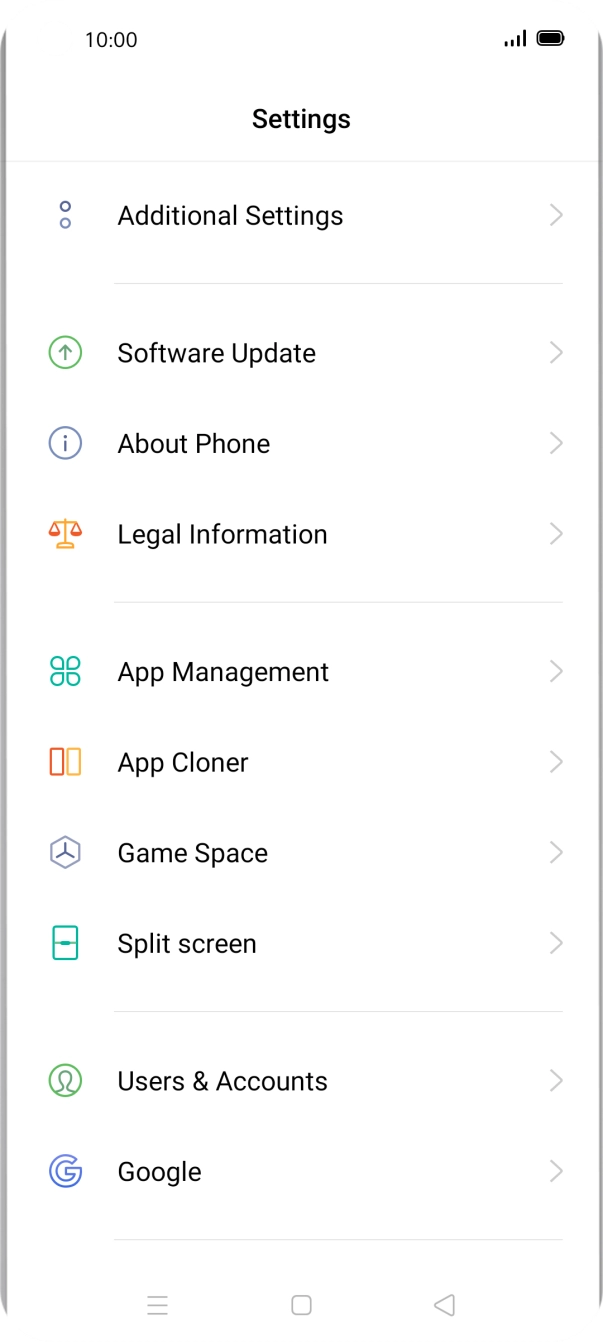Show recent apps from the navigation bar
This screenshot has width=603, height=1342.
(x=157, y=1305)
